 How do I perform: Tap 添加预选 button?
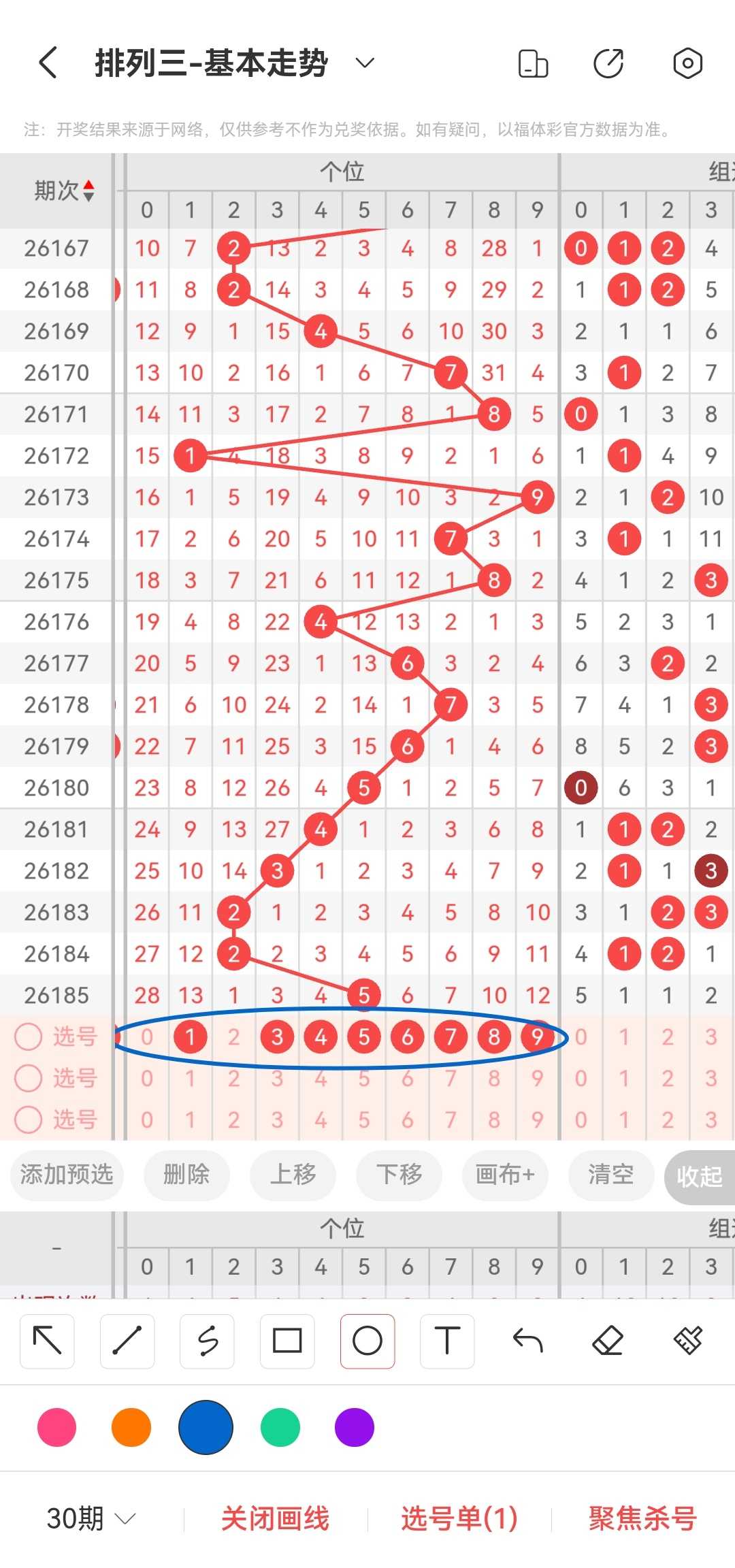(67, 1174)
